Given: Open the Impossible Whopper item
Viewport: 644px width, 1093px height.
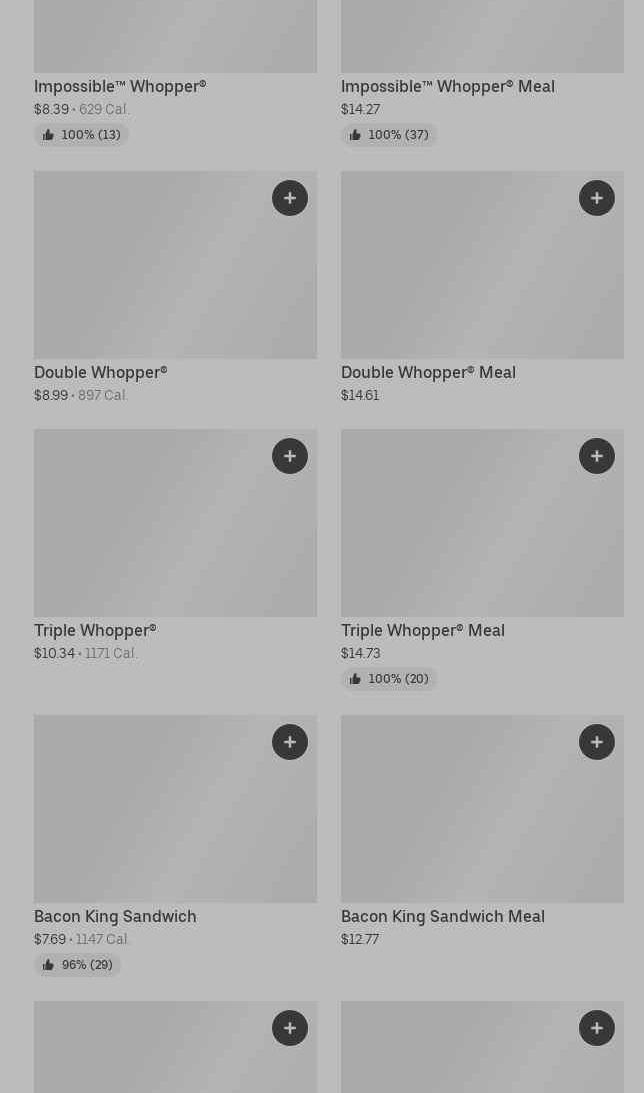Looking at the screenshot, I should pyautogui.click(x=120, y=86).
